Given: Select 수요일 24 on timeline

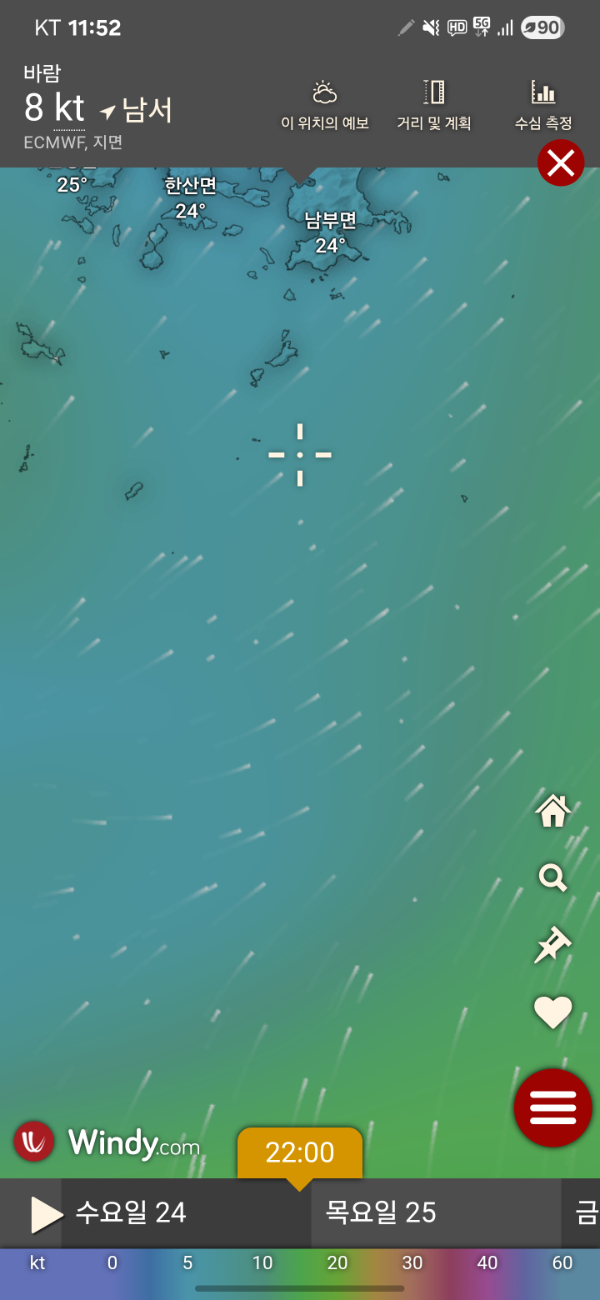Looking at the screenshot, I should (131, 1213).
